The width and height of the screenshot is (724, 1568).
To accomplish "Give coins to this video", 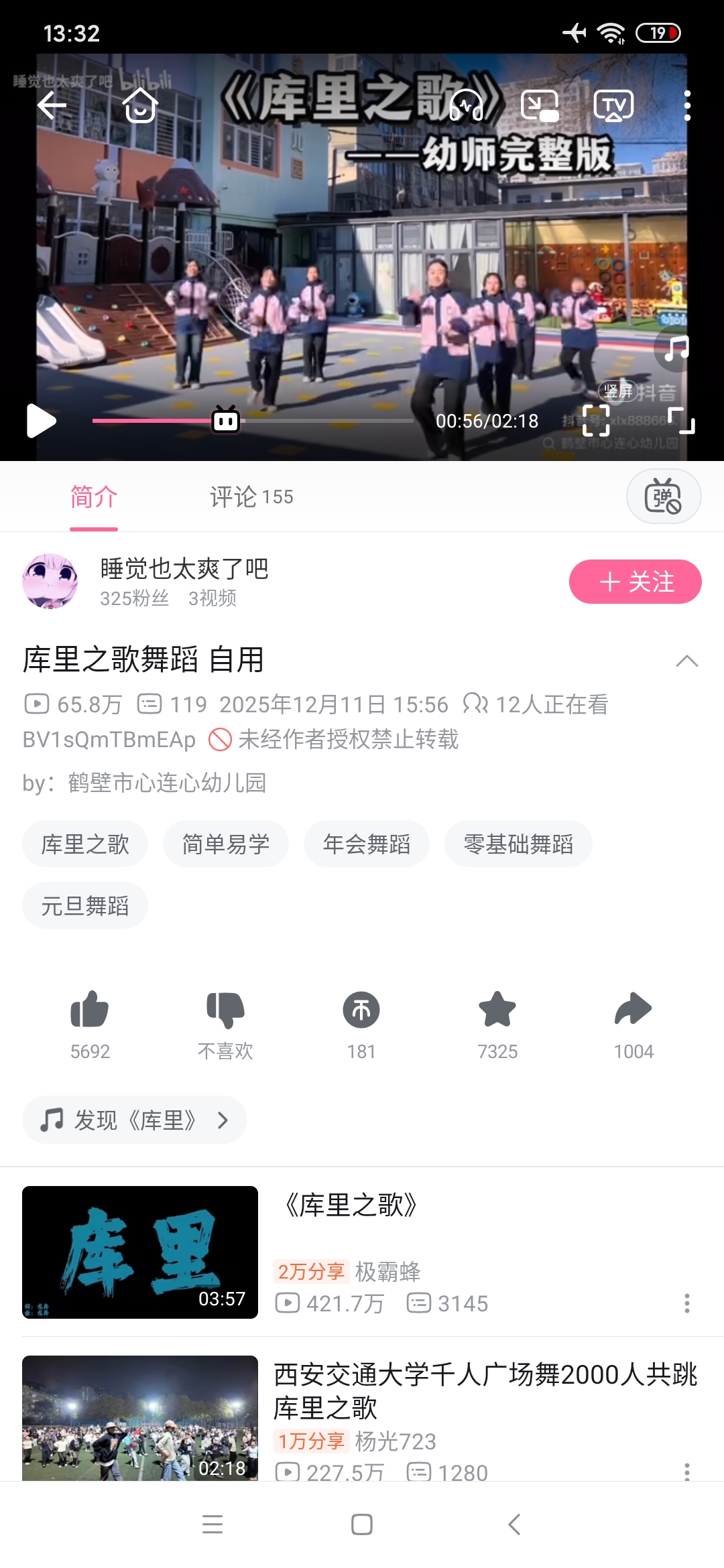I will click(x=361, y=1010).
